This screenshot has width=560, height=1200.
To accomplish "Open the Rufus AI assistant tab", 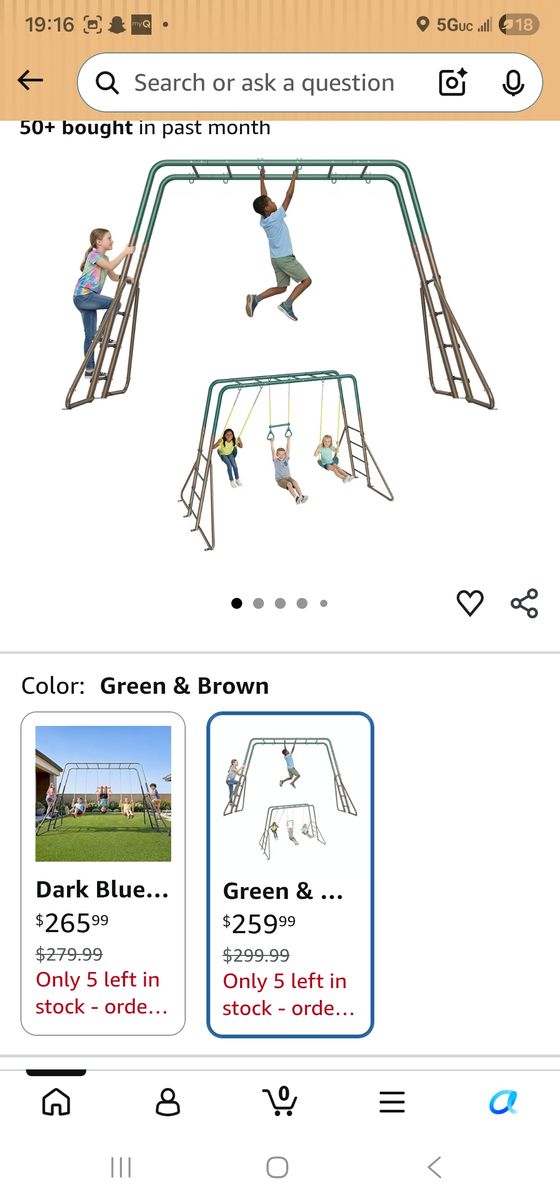I will [x=503, y=1102].
